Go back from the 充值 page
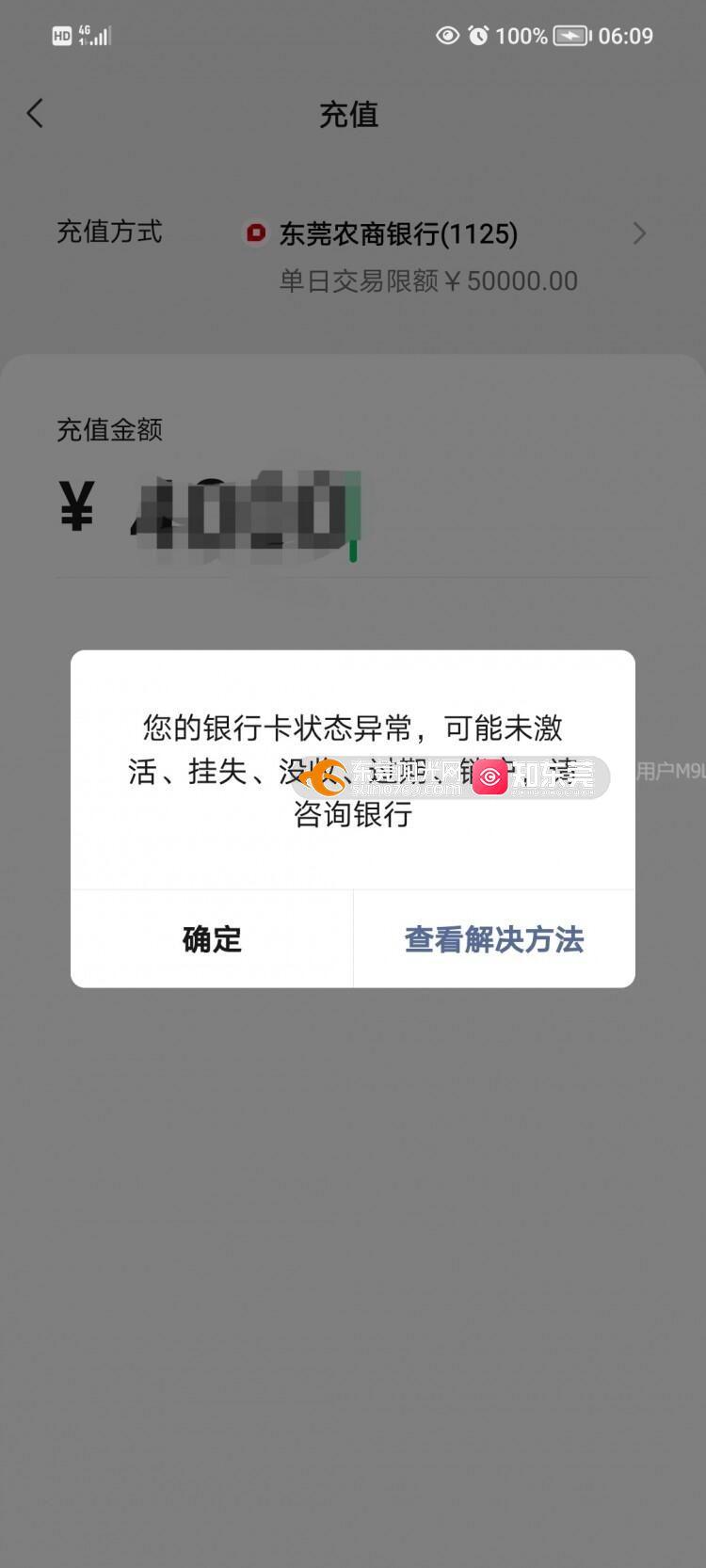Screen dimensions: 706x1568 coord(35,114)
